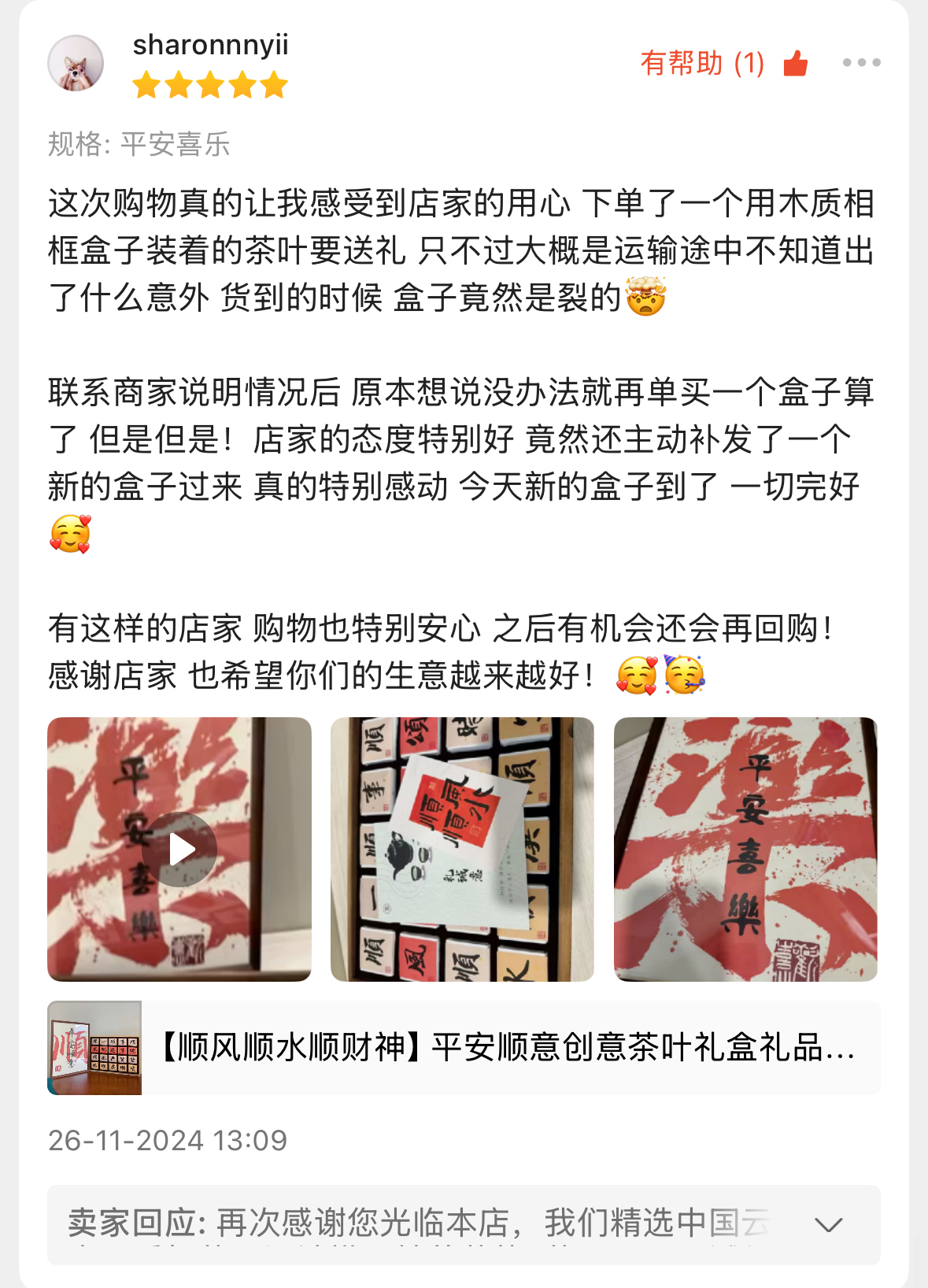This screenshot has width=928, height=1288.
Task: Expand the seller response (卖家回应)
Action: (x=828, y=1224)
